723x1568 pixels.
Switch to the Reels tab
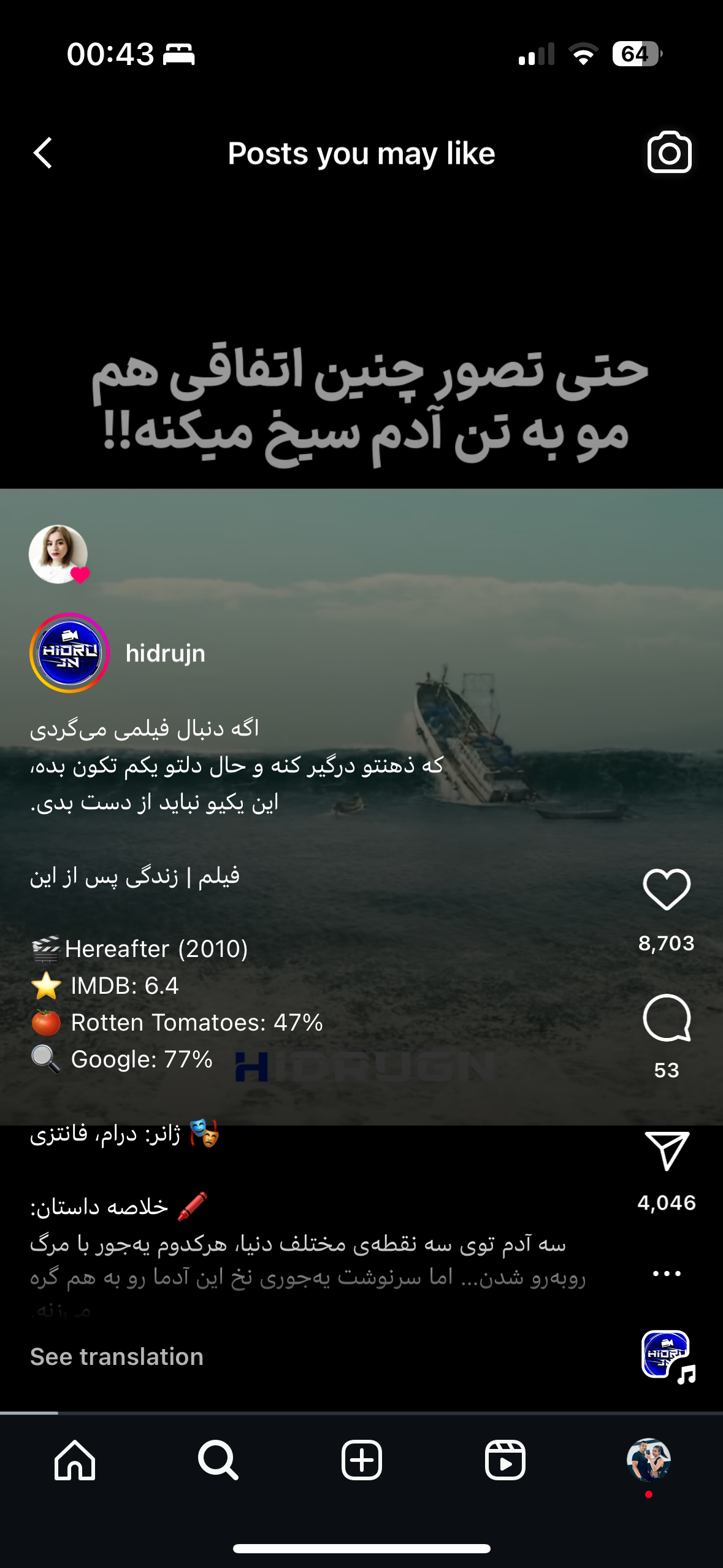click(x=505, y=1461)
